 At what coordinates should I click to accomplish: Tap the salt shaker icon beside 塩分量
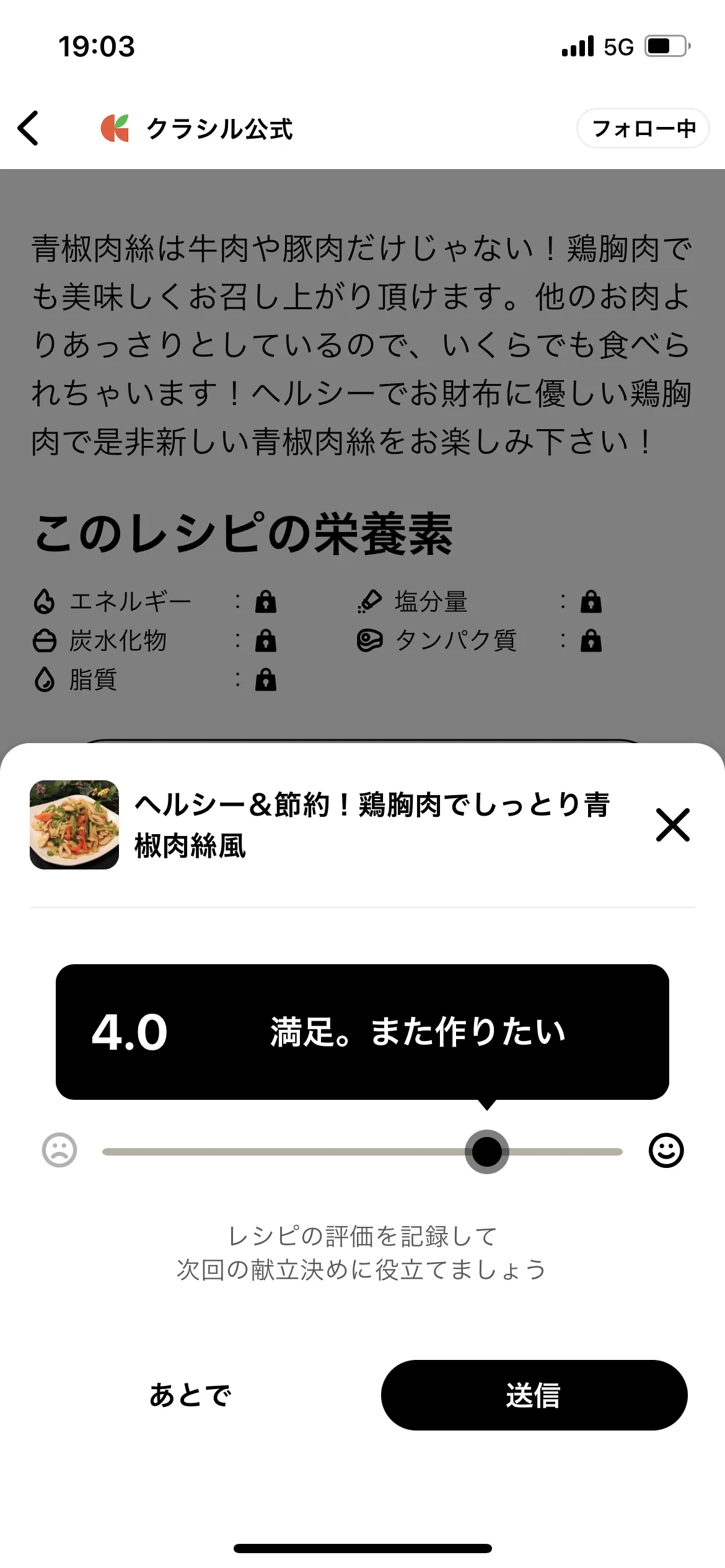(x=369, y=600)
